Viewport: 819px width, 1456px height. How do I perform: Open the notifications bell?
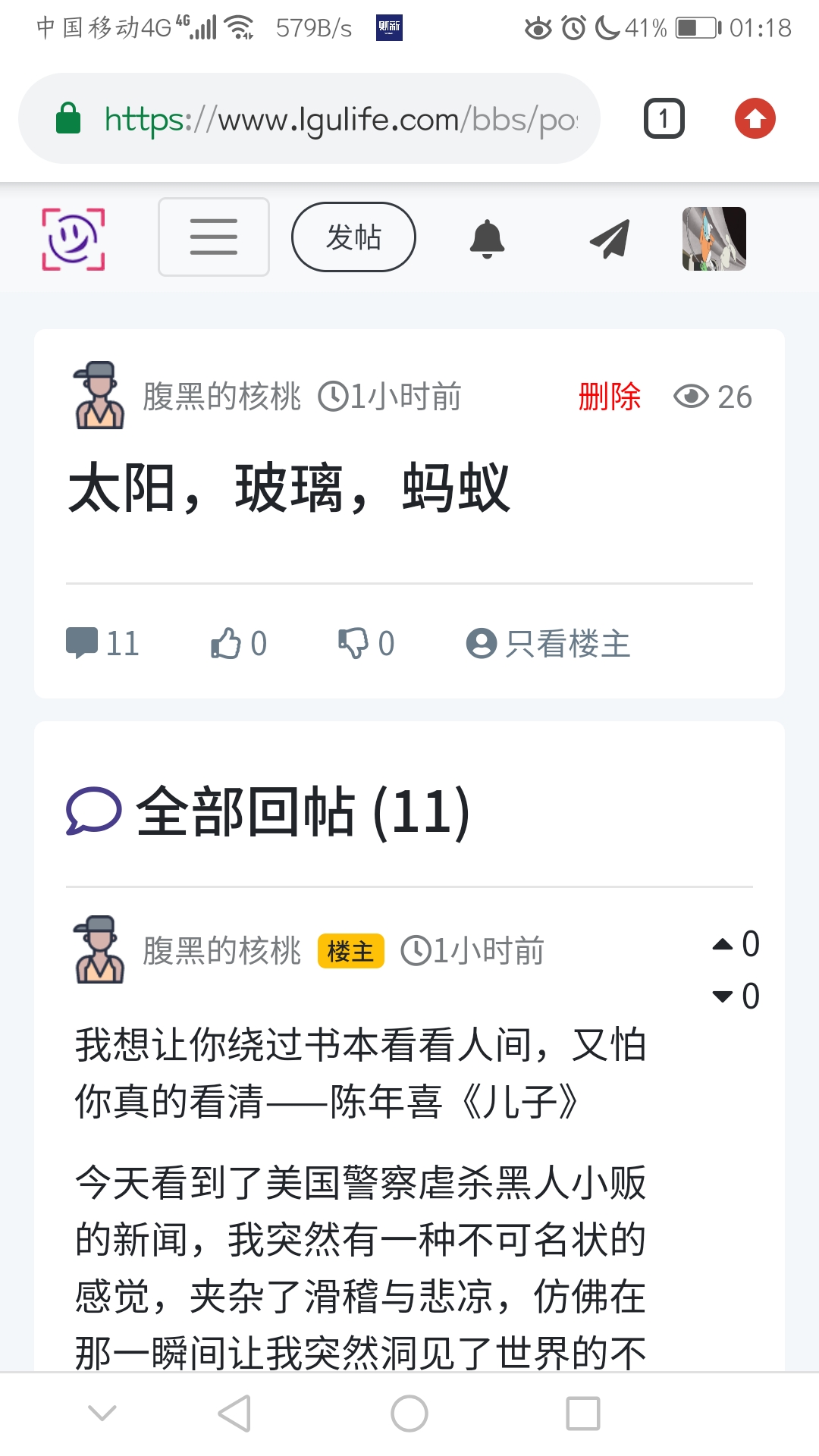pos(487,239)
